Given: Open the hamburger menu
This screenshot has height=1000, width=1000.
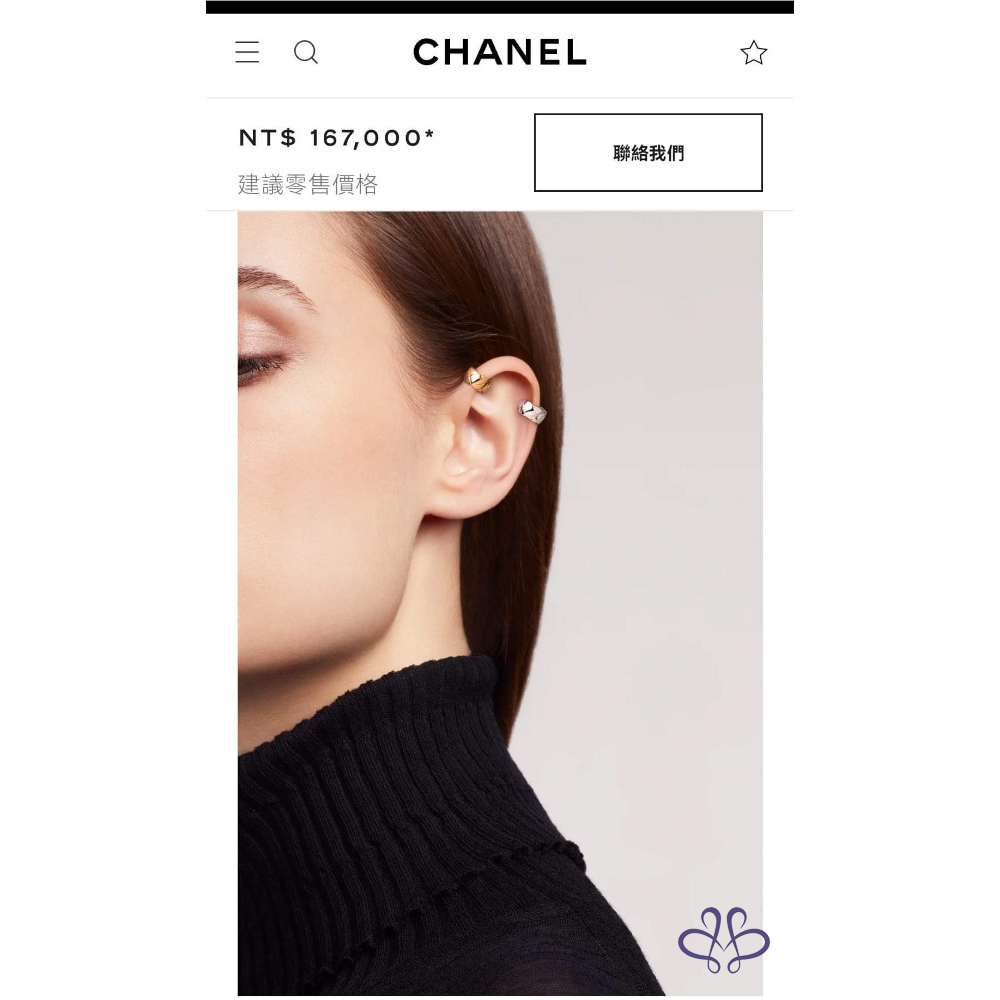Looking at the screenshot, I should coord(247,53).
